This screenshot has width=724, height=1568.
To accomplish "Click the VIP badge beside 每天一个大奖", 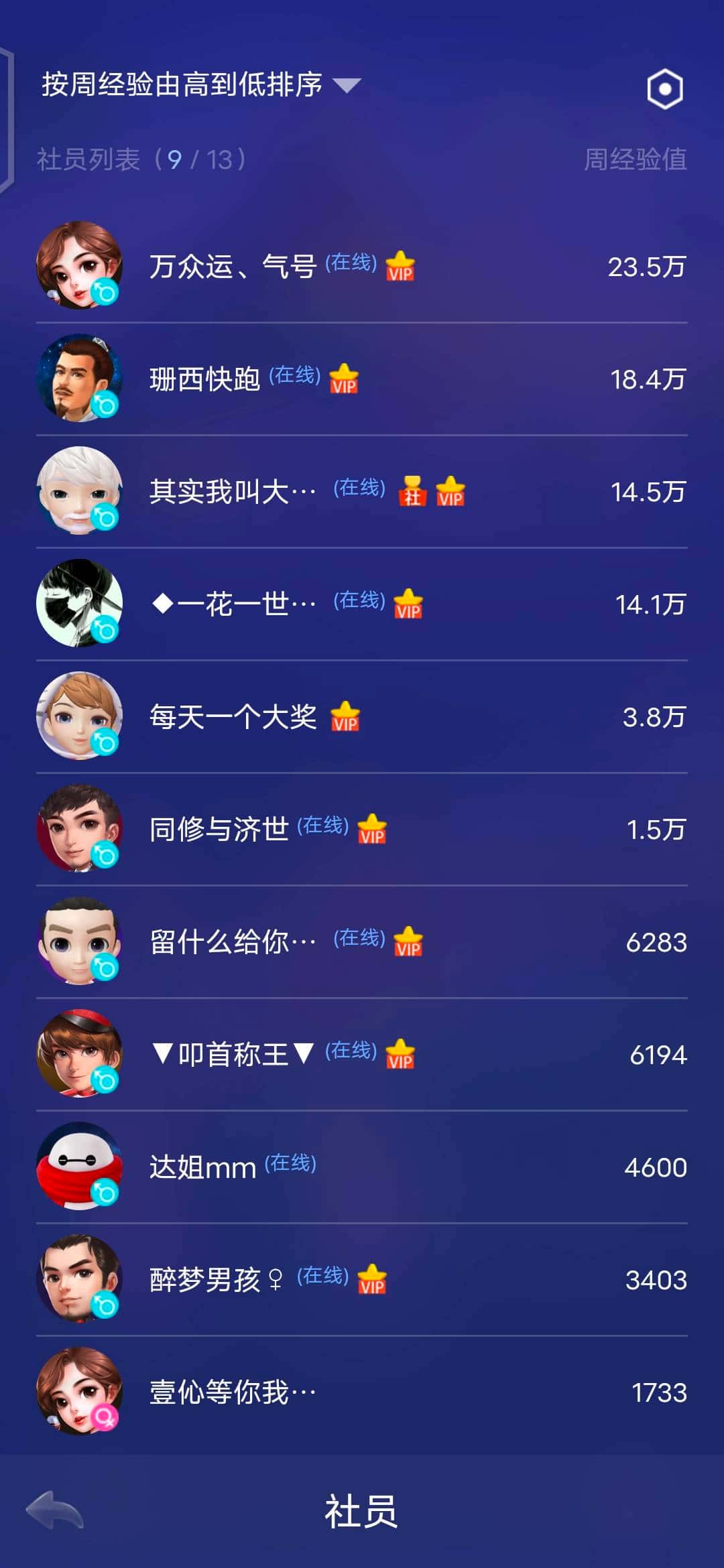I will pyautogui.click(x=345, y=718).
